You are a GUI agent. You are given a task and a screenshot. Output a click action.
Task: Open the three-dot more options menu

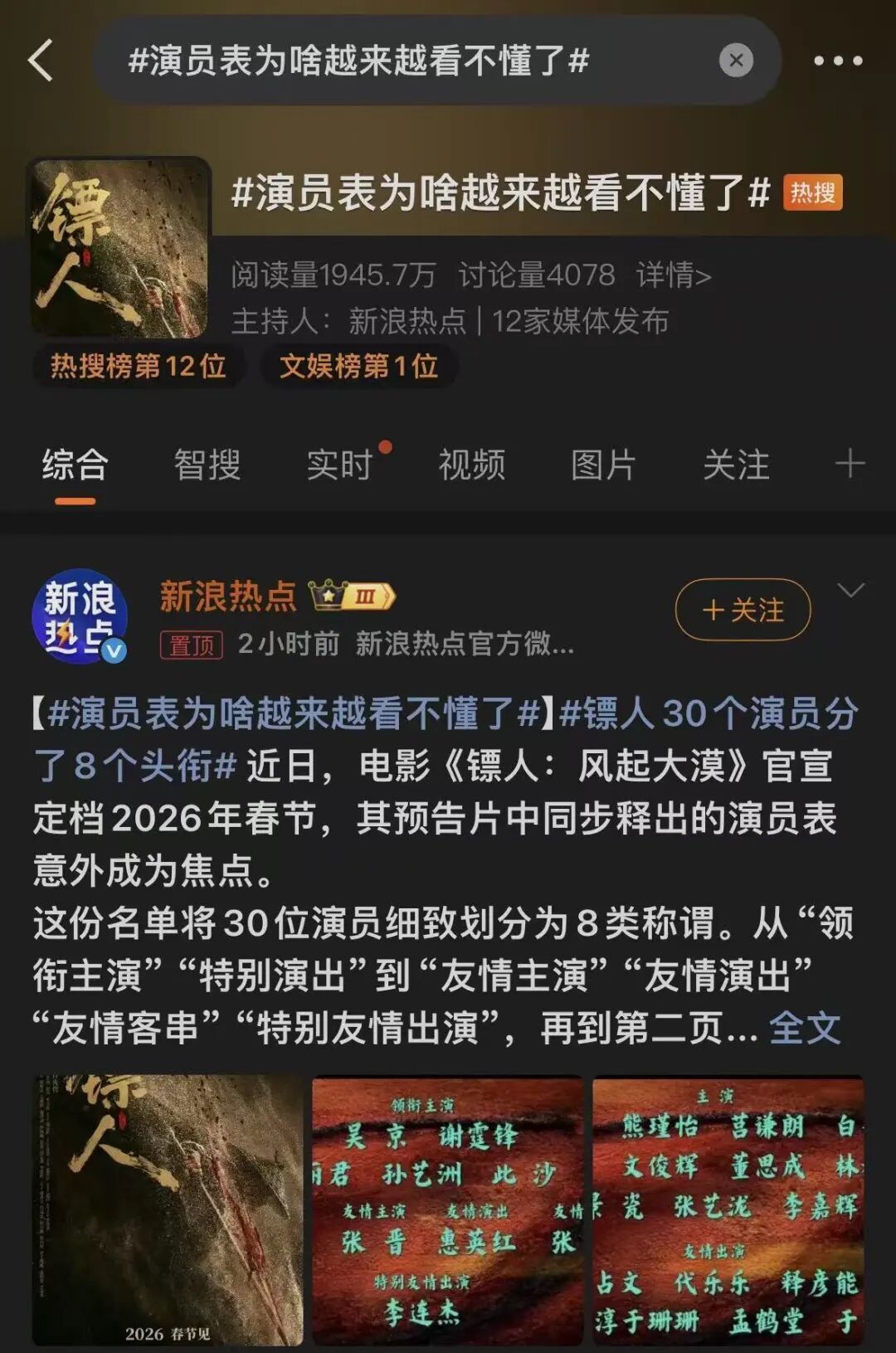[838, 60]
